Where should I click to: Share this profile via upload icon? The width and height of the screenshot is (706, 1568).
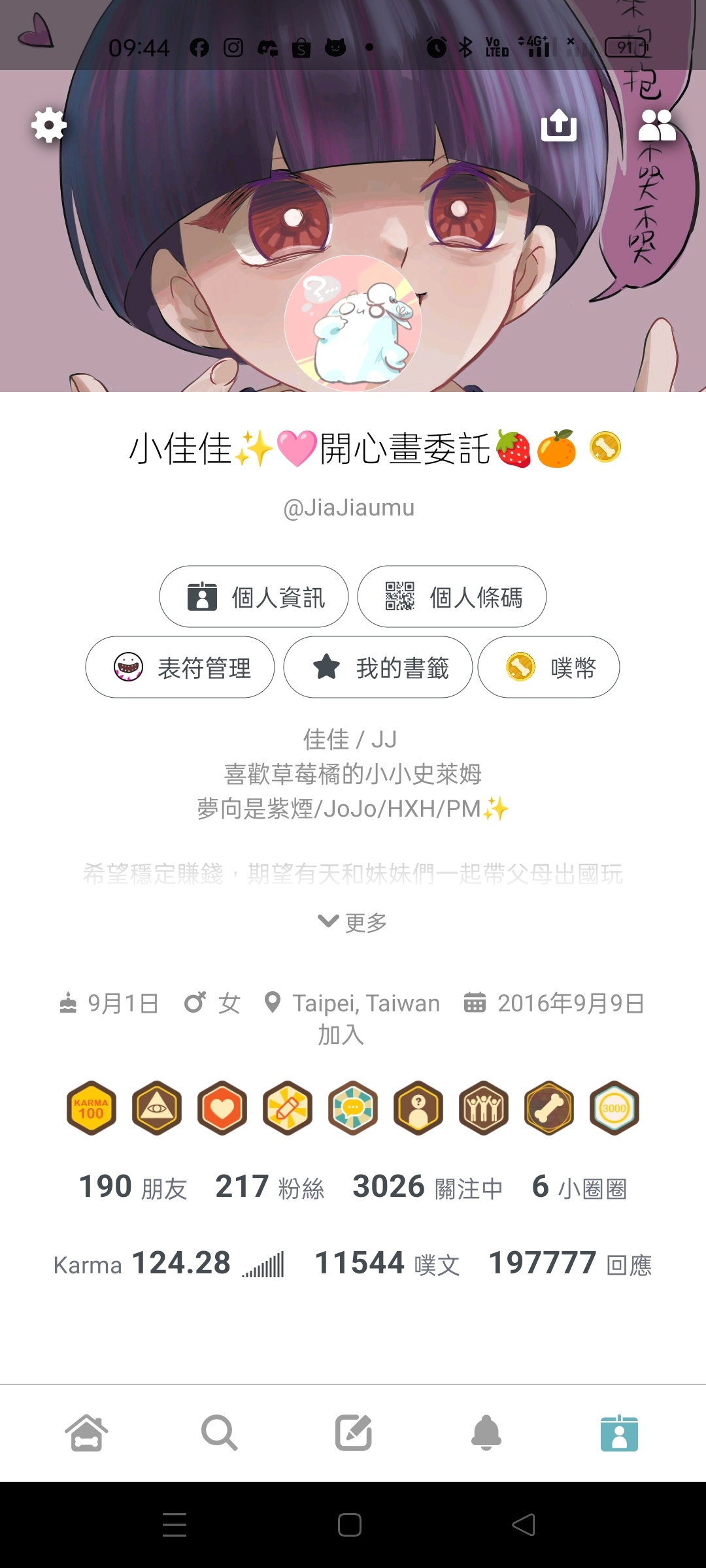coord(559,125)
